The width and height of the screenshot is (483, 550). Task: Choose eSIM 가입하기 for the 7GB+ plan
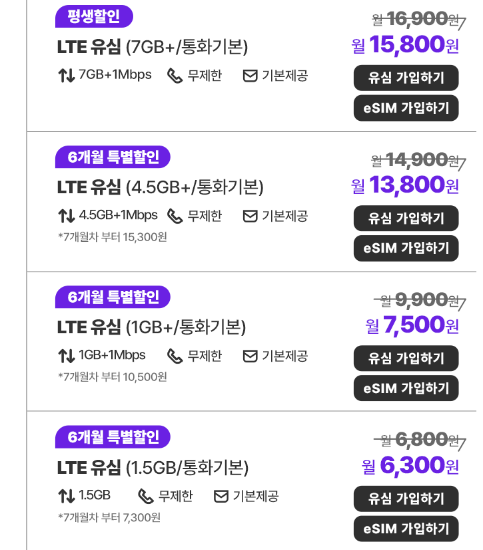pos(406,108)
